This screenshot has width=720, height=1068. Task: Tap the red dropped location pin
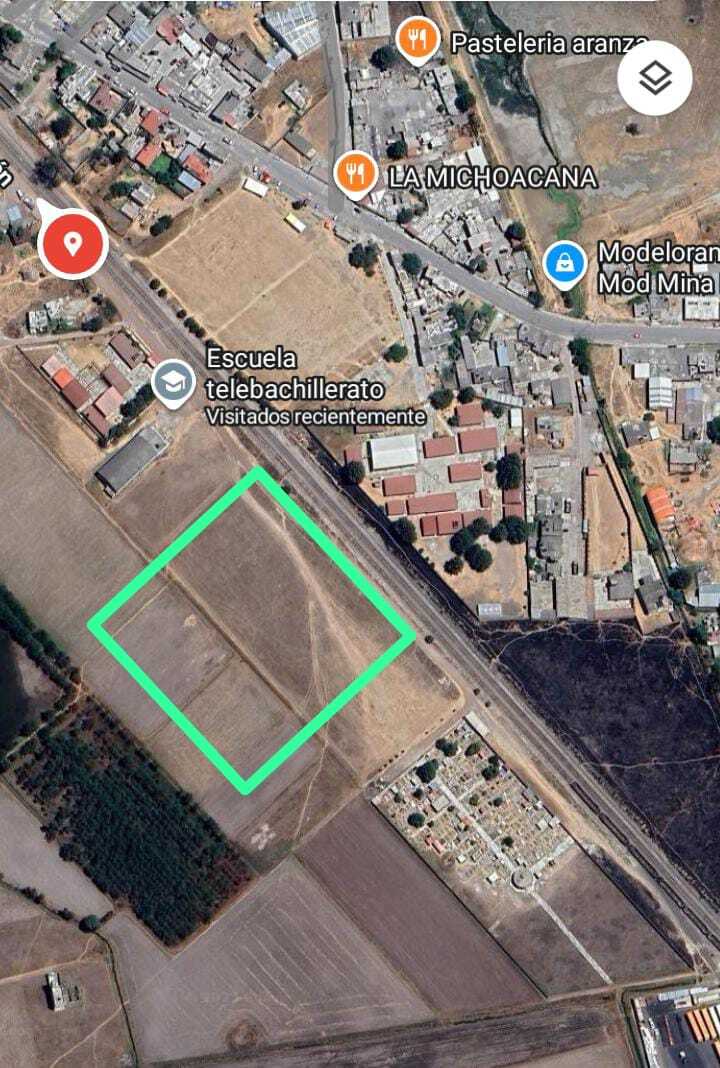72,243
